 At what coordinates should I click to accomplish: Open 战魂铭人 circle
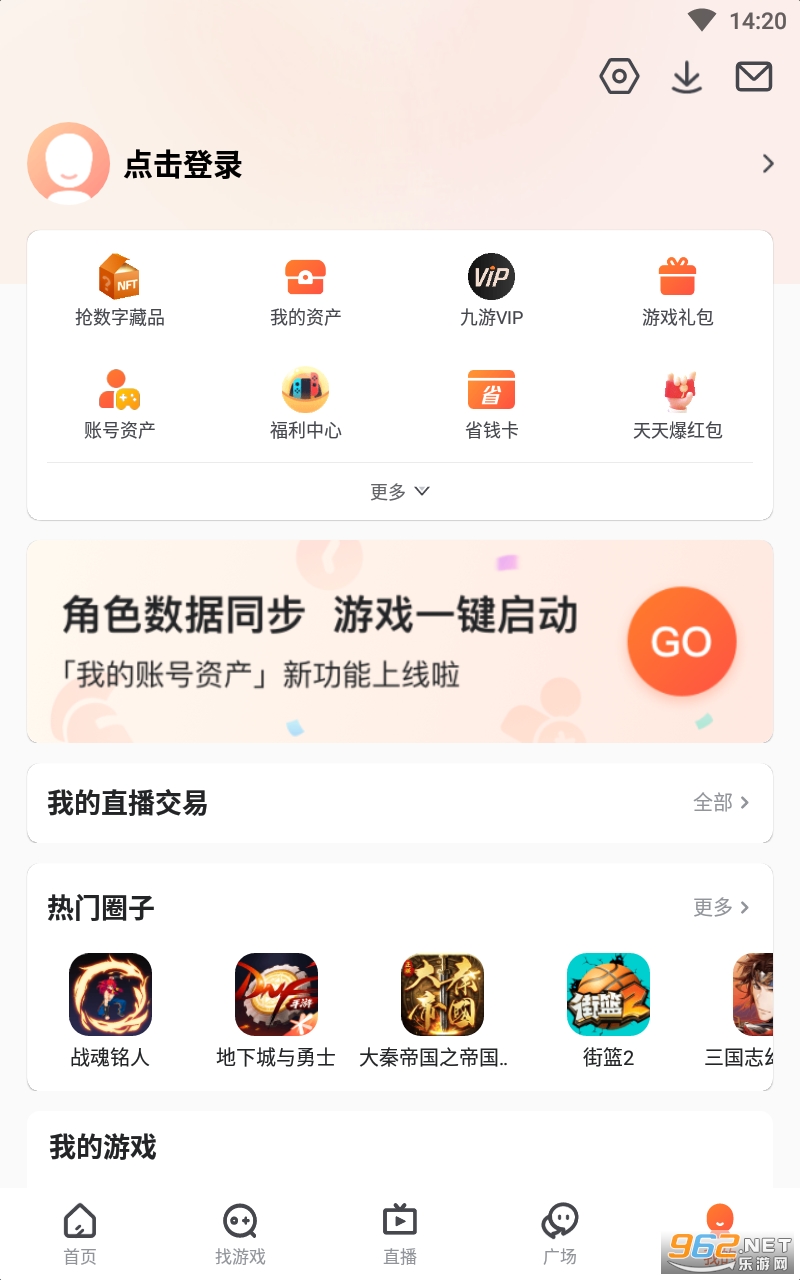coord(110,1008)
